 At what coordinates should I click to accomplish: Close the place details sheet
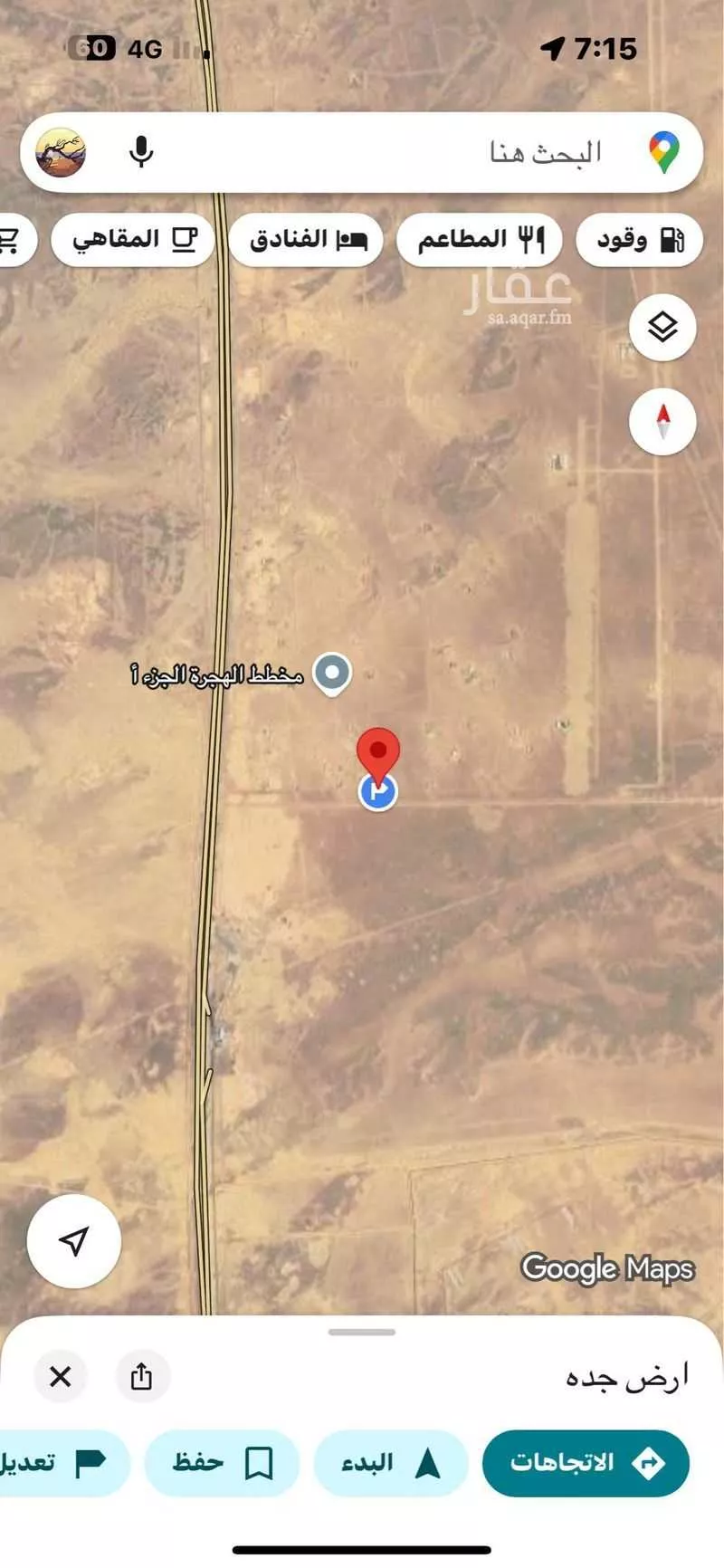click(x=61, y=1377)
